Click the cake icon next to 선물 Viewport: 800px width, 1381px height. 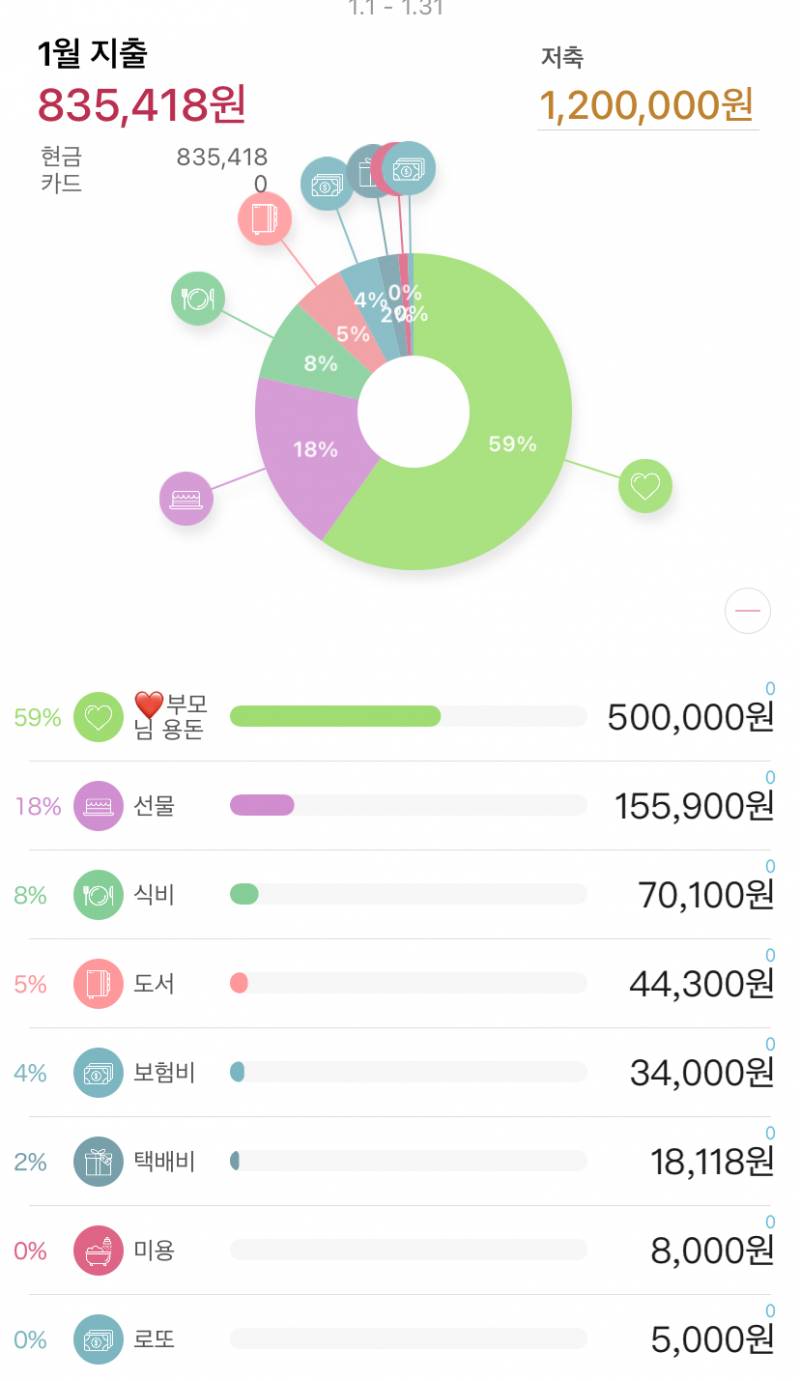click(98, 805)
